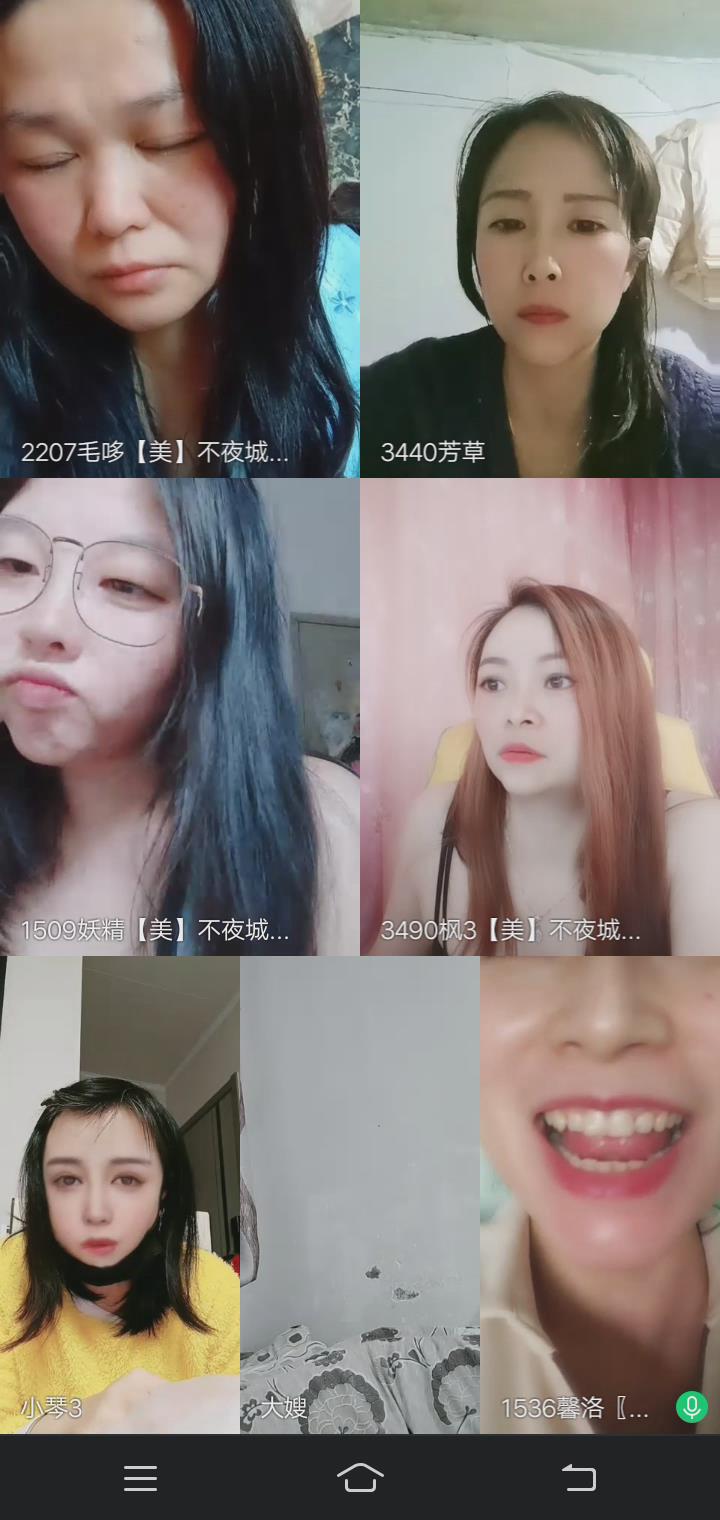This screenshot has width=720, height=1520.
Task: Enlarge the 1509妖精 video tile
Action: [x=180, y=716]
